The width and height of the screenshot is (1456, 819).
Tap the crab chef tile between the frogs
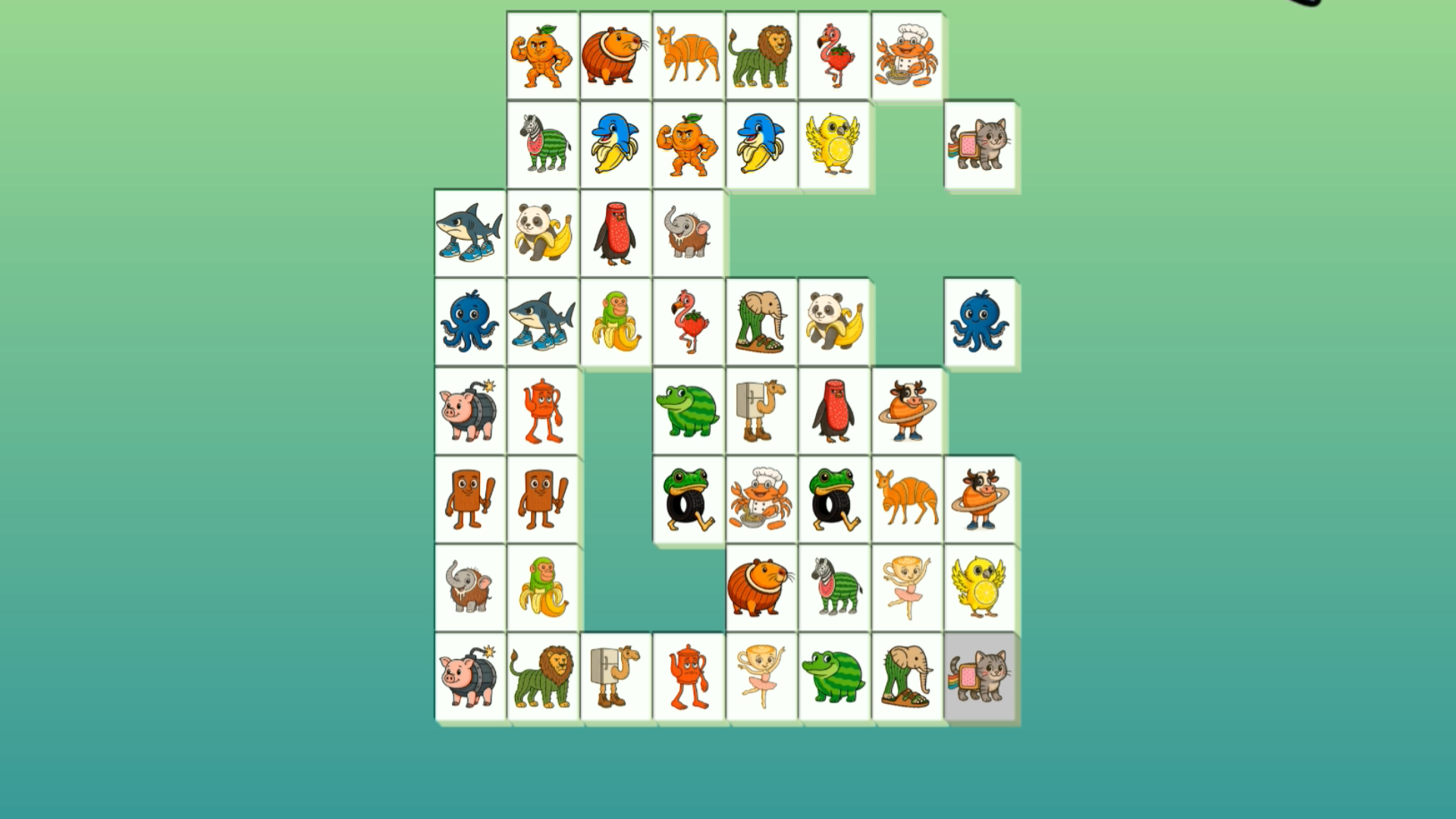pos(761,499)
